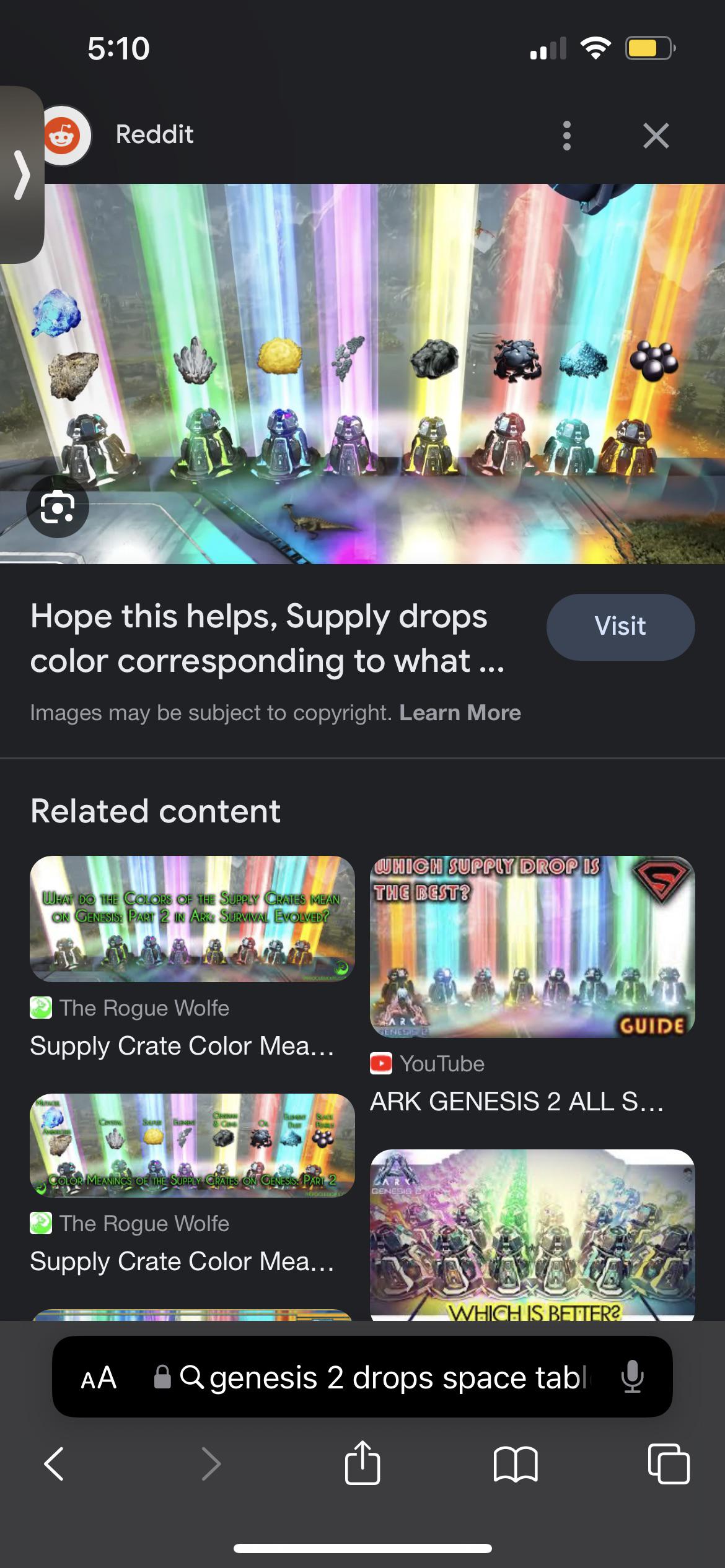Share this page
The height and width of the screenshot is (1568, 725).
coord(362,1464)
